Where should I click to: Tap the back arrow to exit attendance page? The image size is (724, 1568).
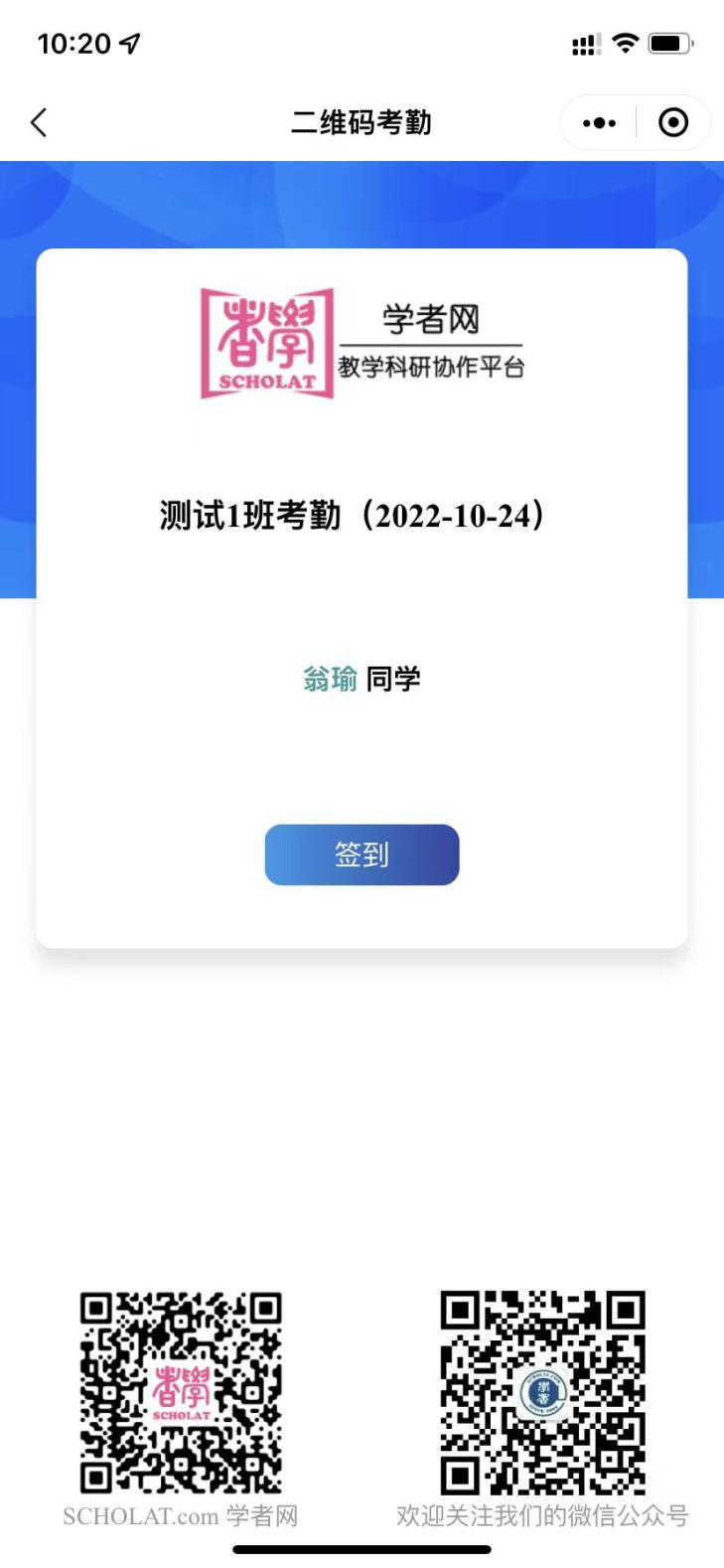(38, 122)
